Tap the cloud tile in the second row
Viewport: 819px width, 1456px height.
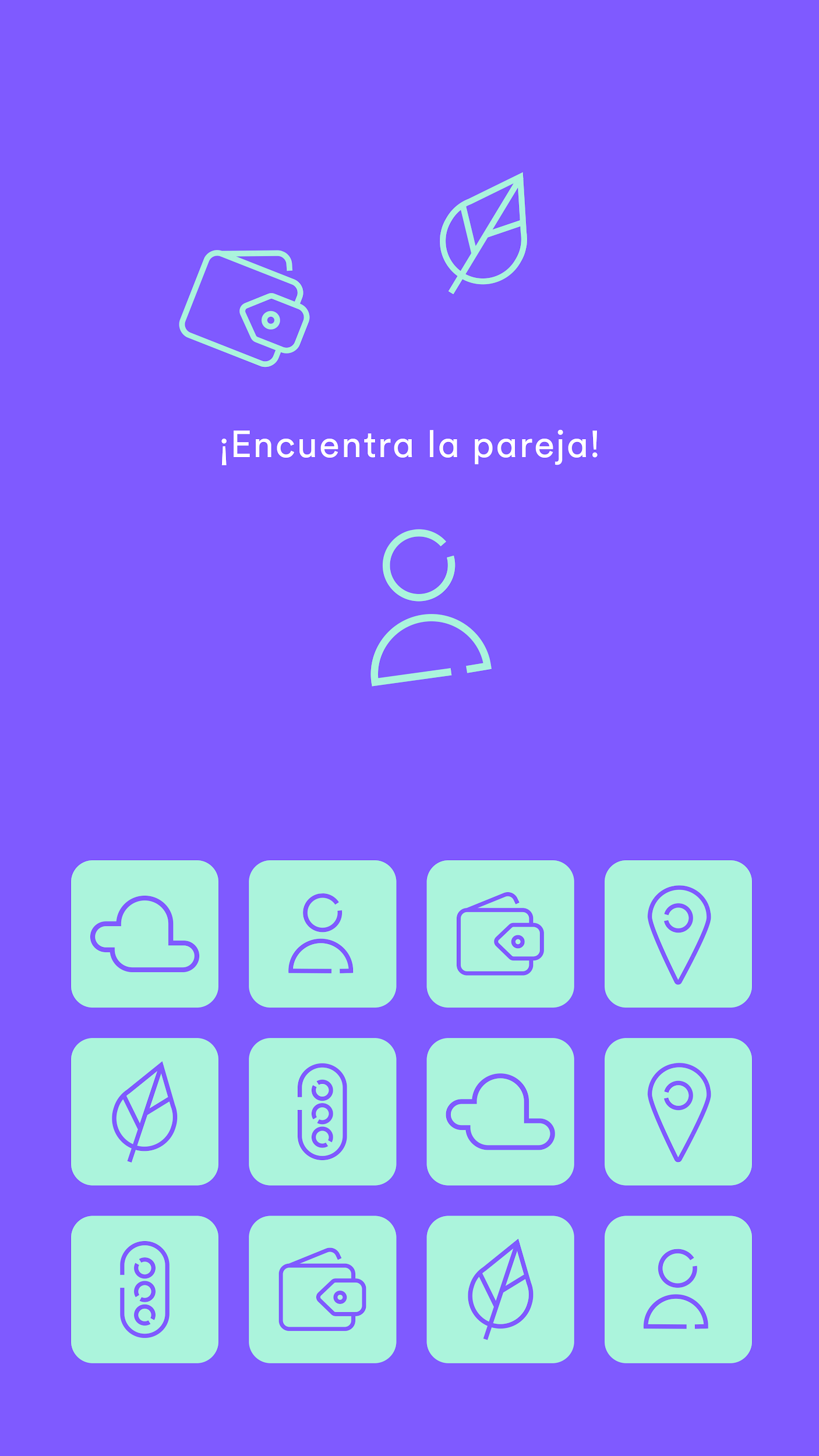pyautogui.click(x=500, y=1111)
